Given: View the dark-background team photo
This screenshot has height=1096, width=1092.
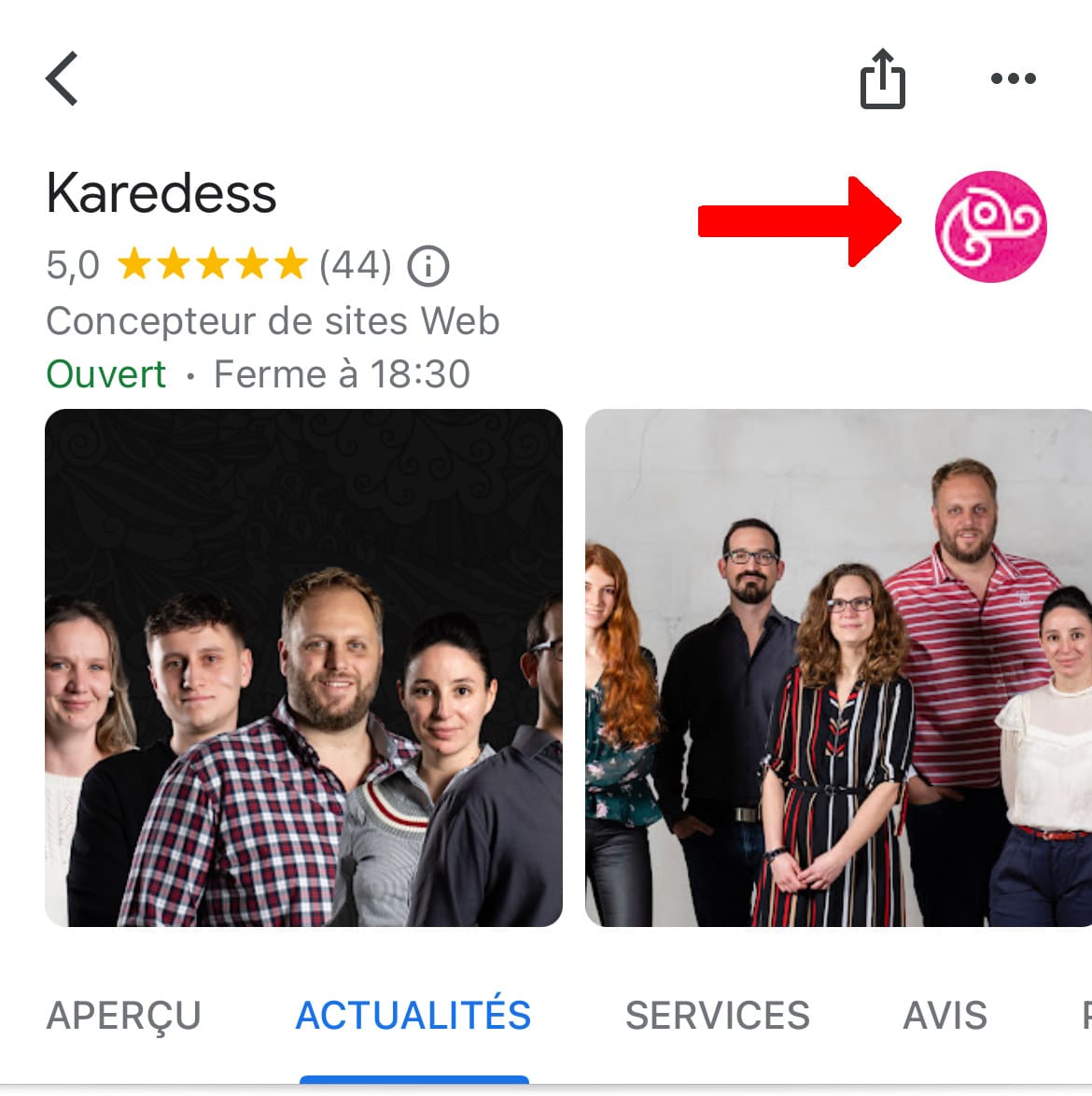Looking at the screenshot, I should (303, 667).
